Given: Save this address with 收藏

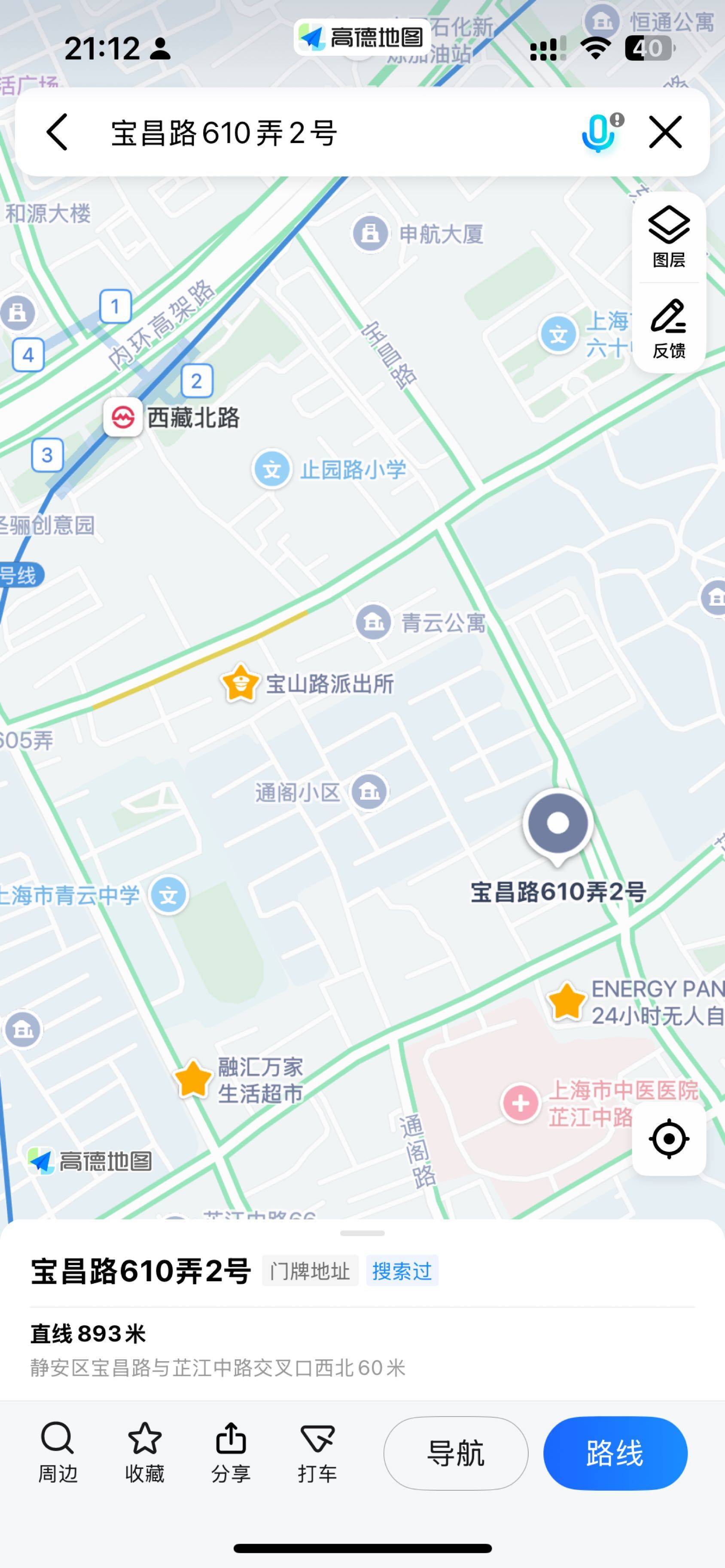Looking at the screenshot, I should point(144,1453).
